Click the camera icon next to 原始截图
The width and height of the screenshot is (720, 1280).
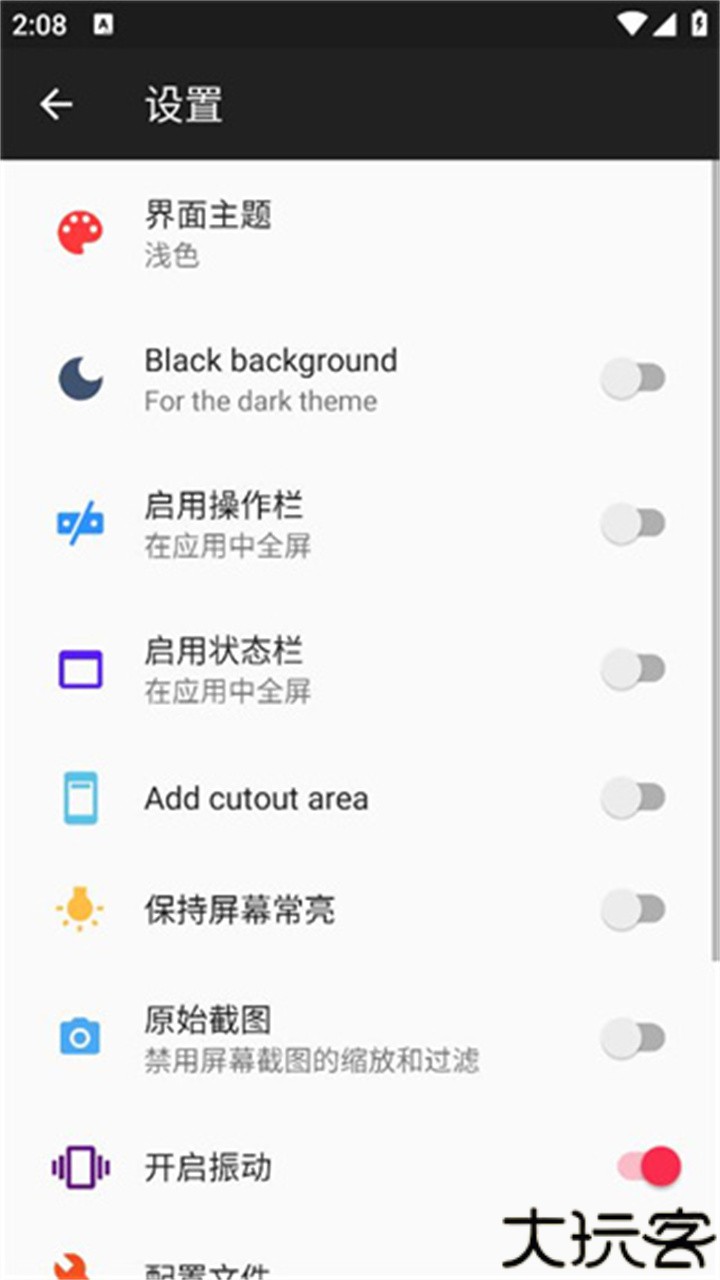pos(79,1038)
